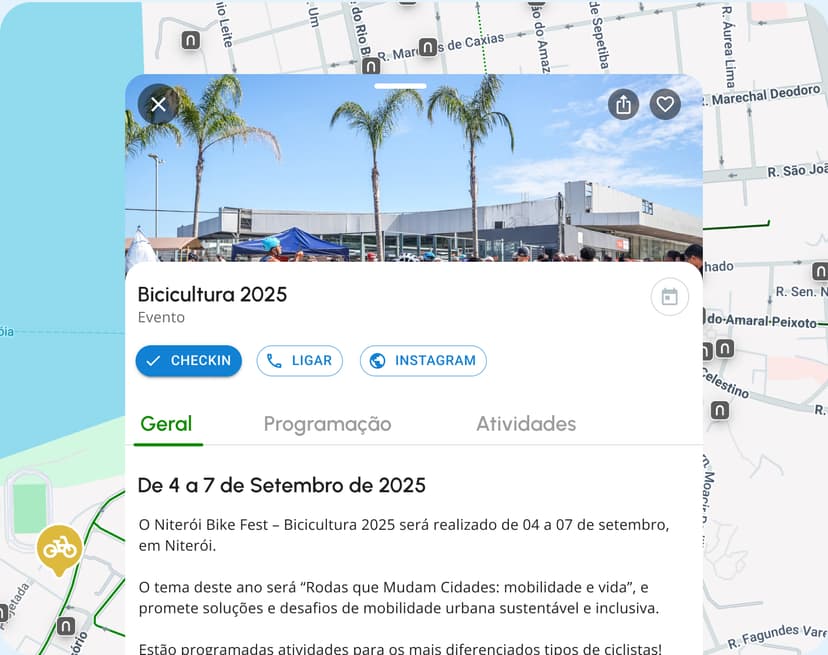Share this event
This screenshot has width=828, height=655.
coord(623,104)
